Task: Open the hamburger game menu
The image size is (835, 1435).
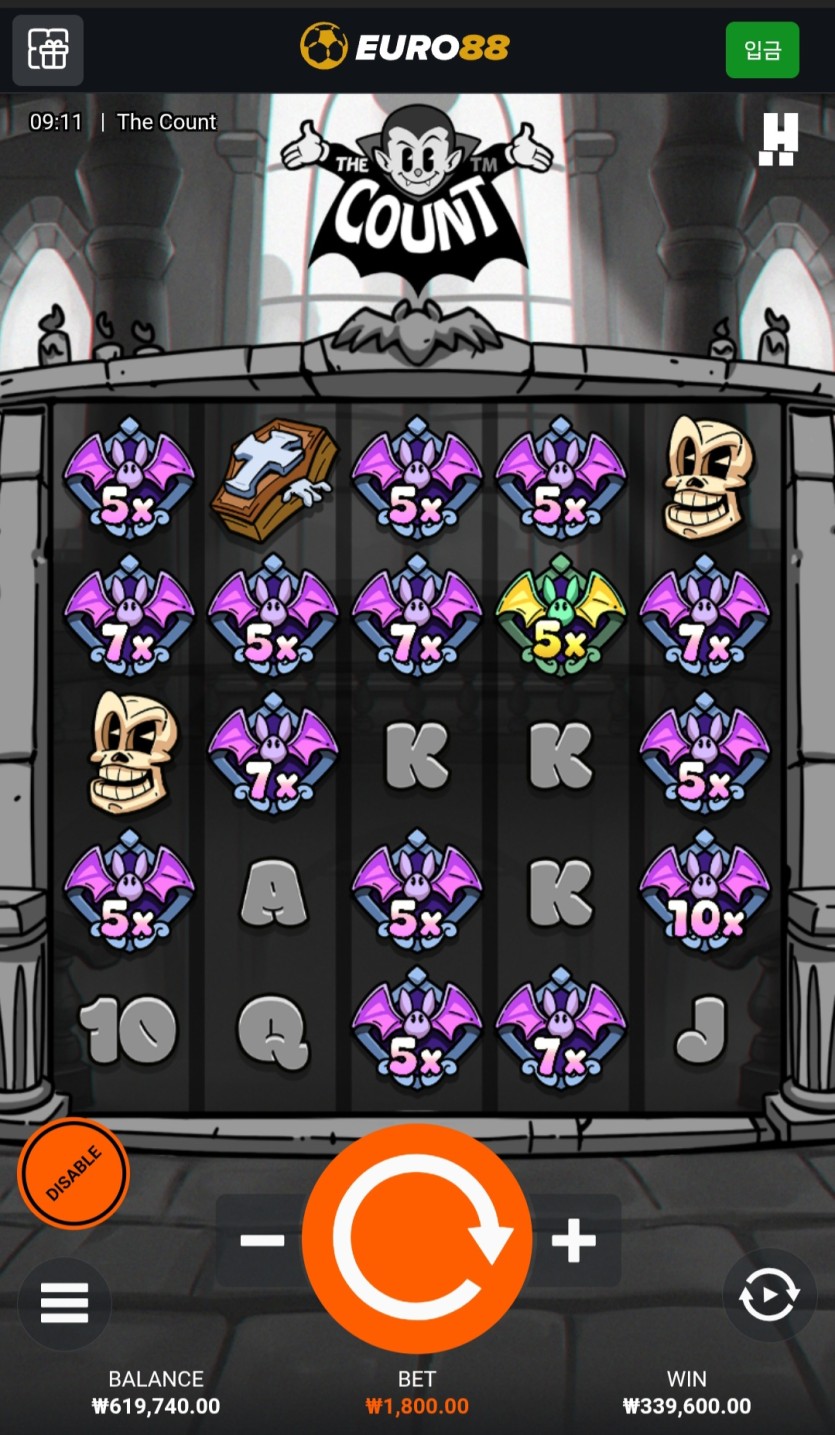Action: point(64,1303)
